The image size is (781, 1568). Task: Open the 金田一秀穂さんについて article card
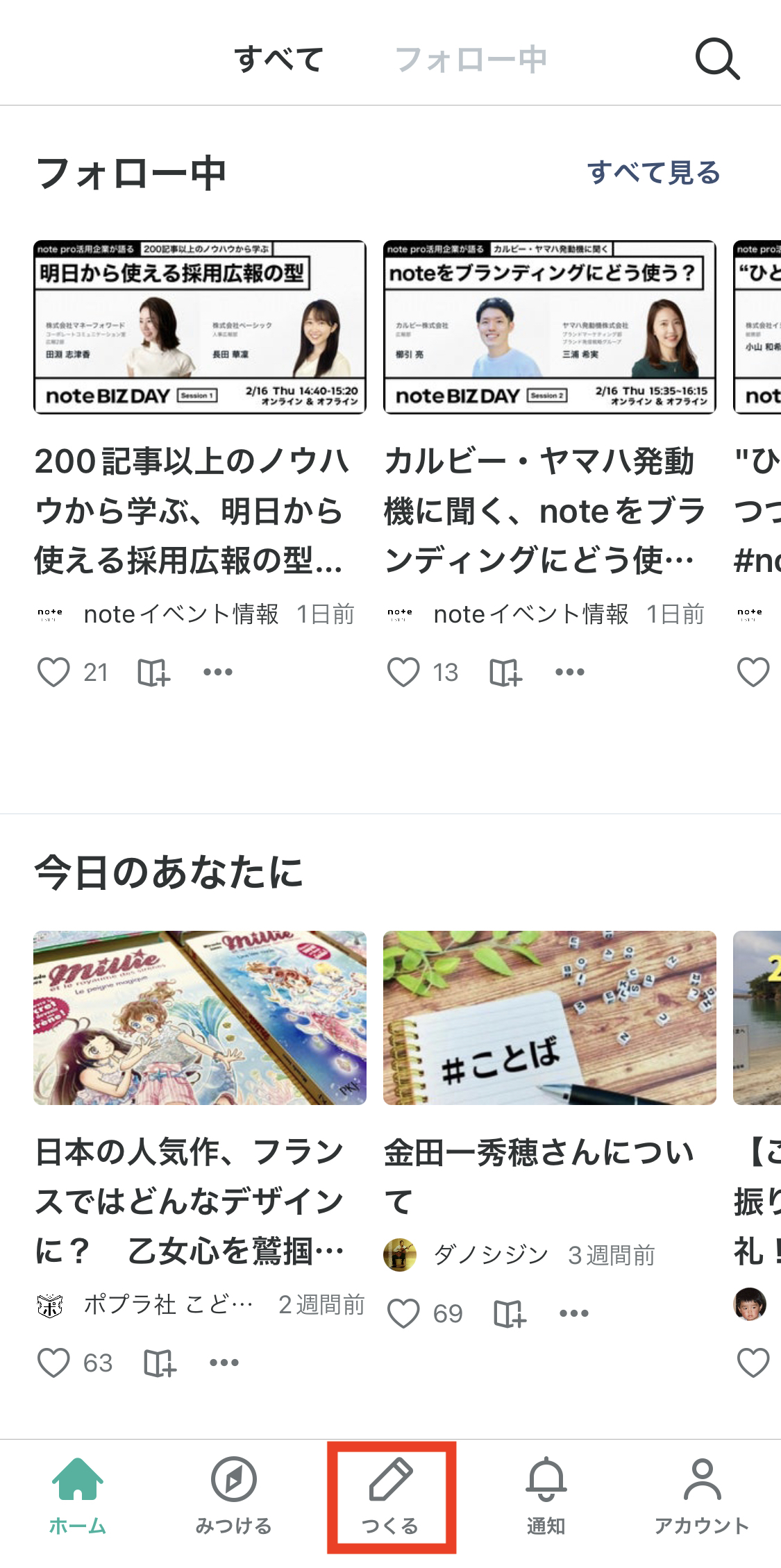click(x=549, y=1018)
